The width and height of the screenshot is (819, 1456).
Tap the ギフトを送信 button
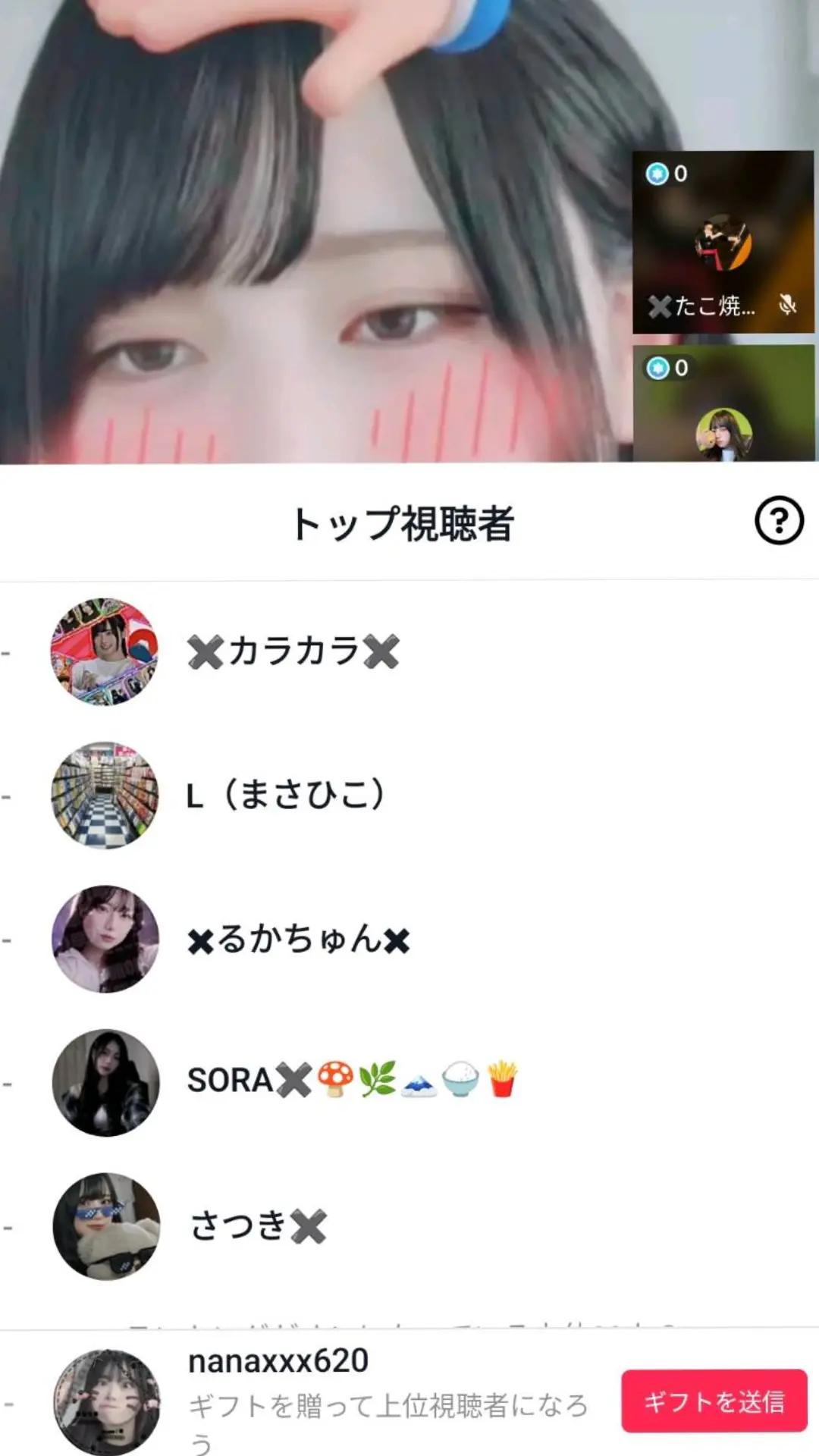point(714,1401)
